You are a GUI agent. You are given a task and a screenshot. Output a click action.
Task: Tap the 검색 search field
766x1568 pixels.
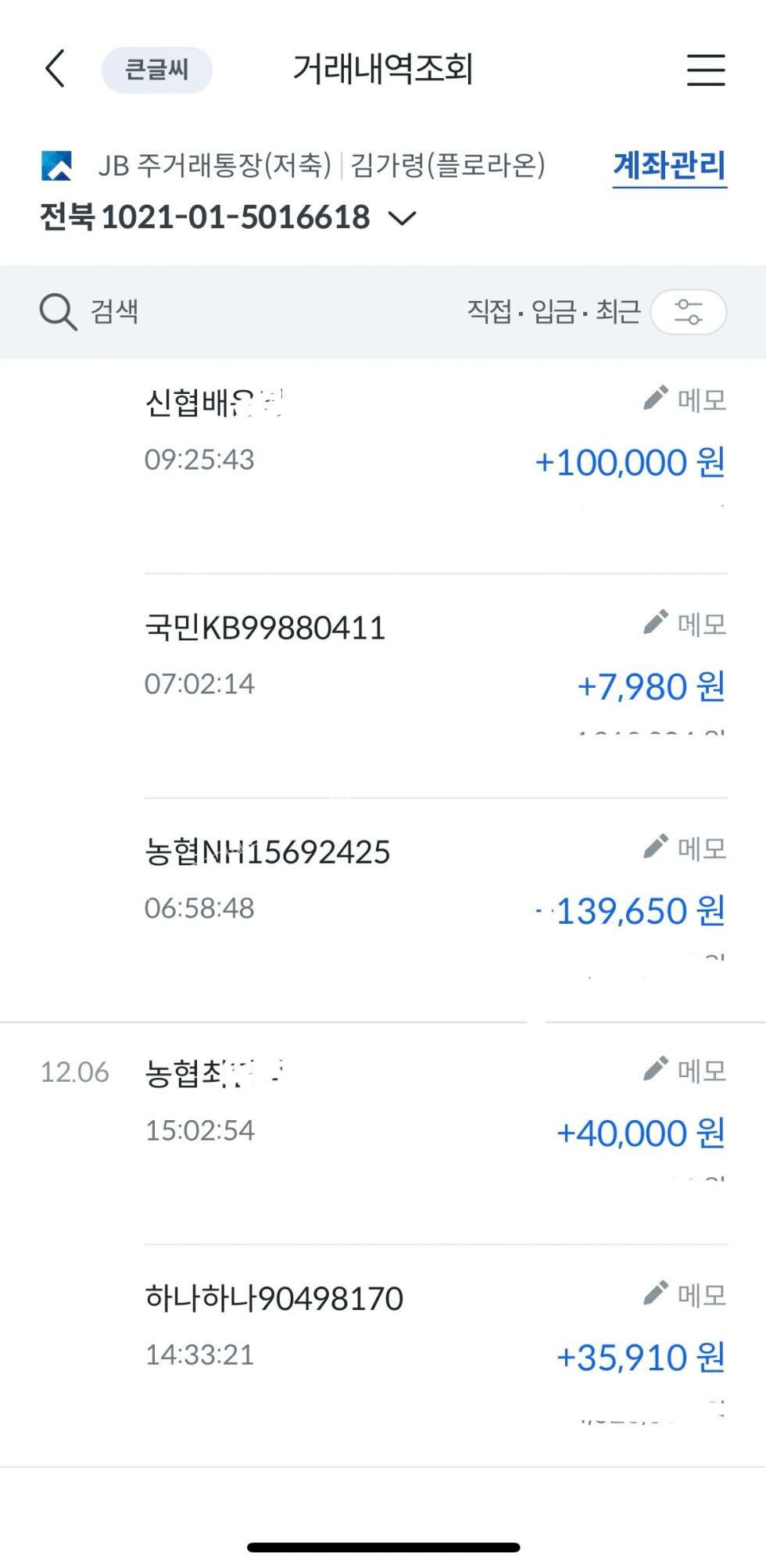[x=114, y=312]
